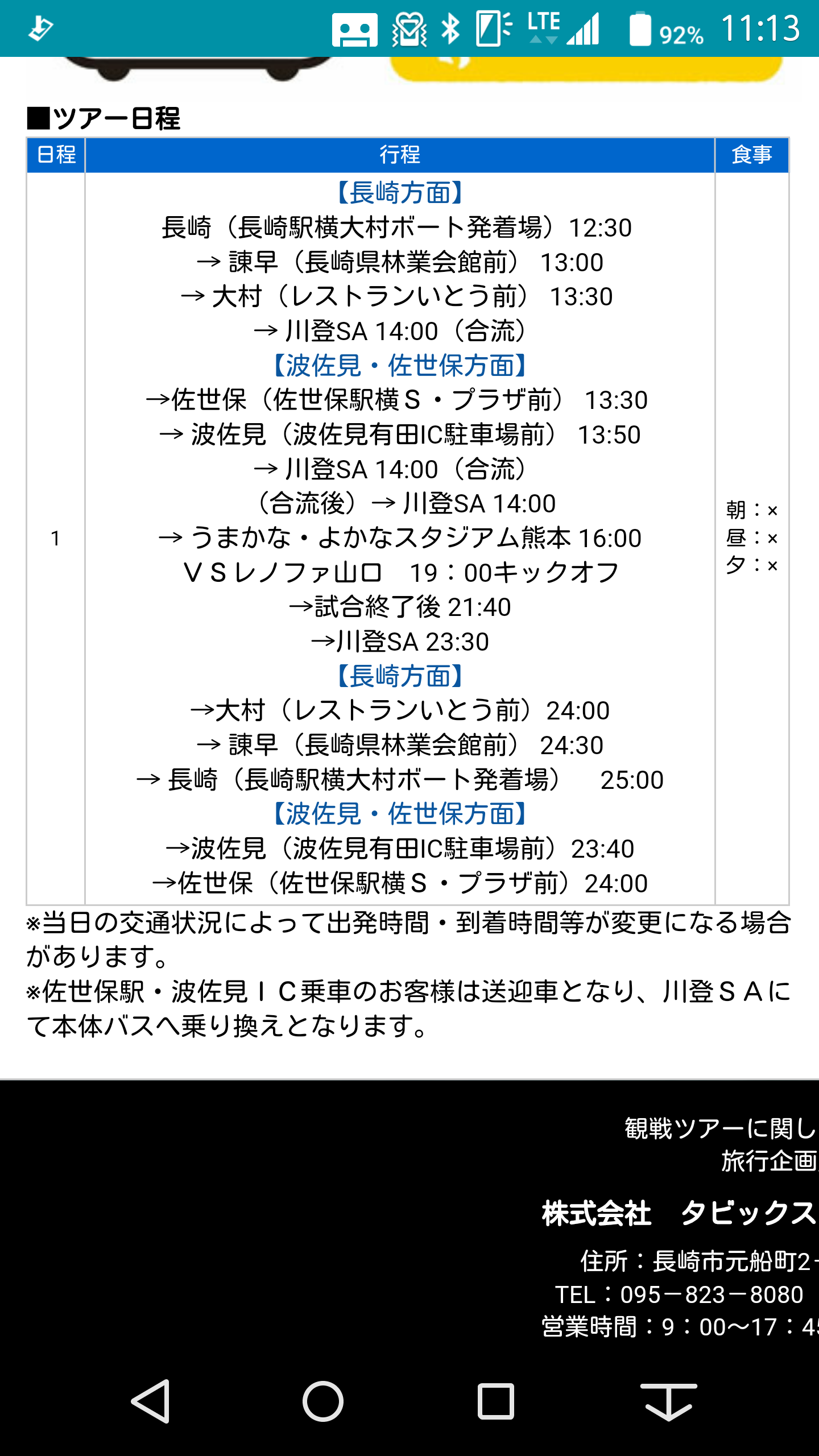Go back with the navigation bar arrow
This screenshot has width=819, height=1456.
(x=151, y=1401)
